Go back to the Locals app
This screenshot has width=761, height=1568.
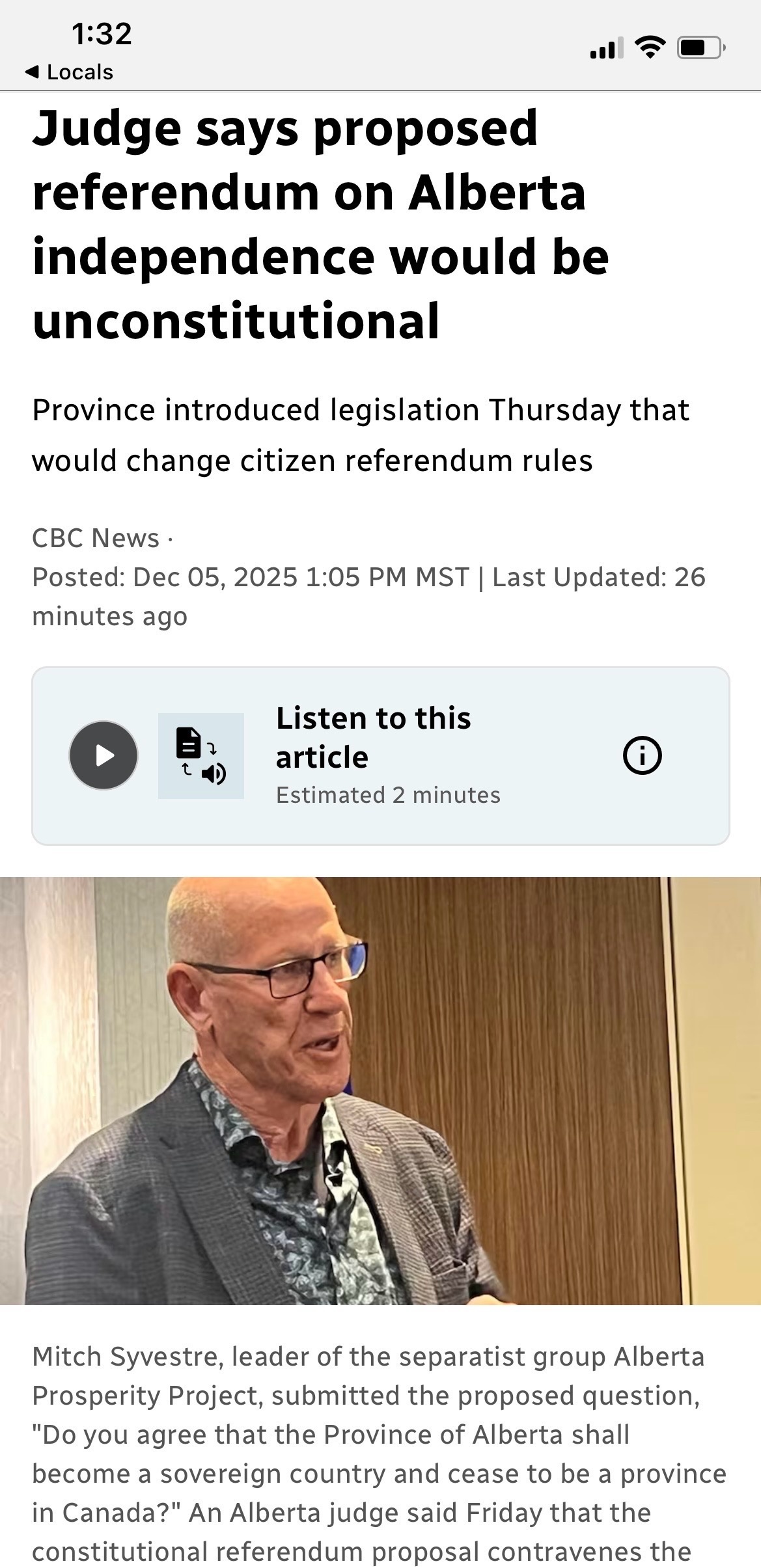point(69,72)
